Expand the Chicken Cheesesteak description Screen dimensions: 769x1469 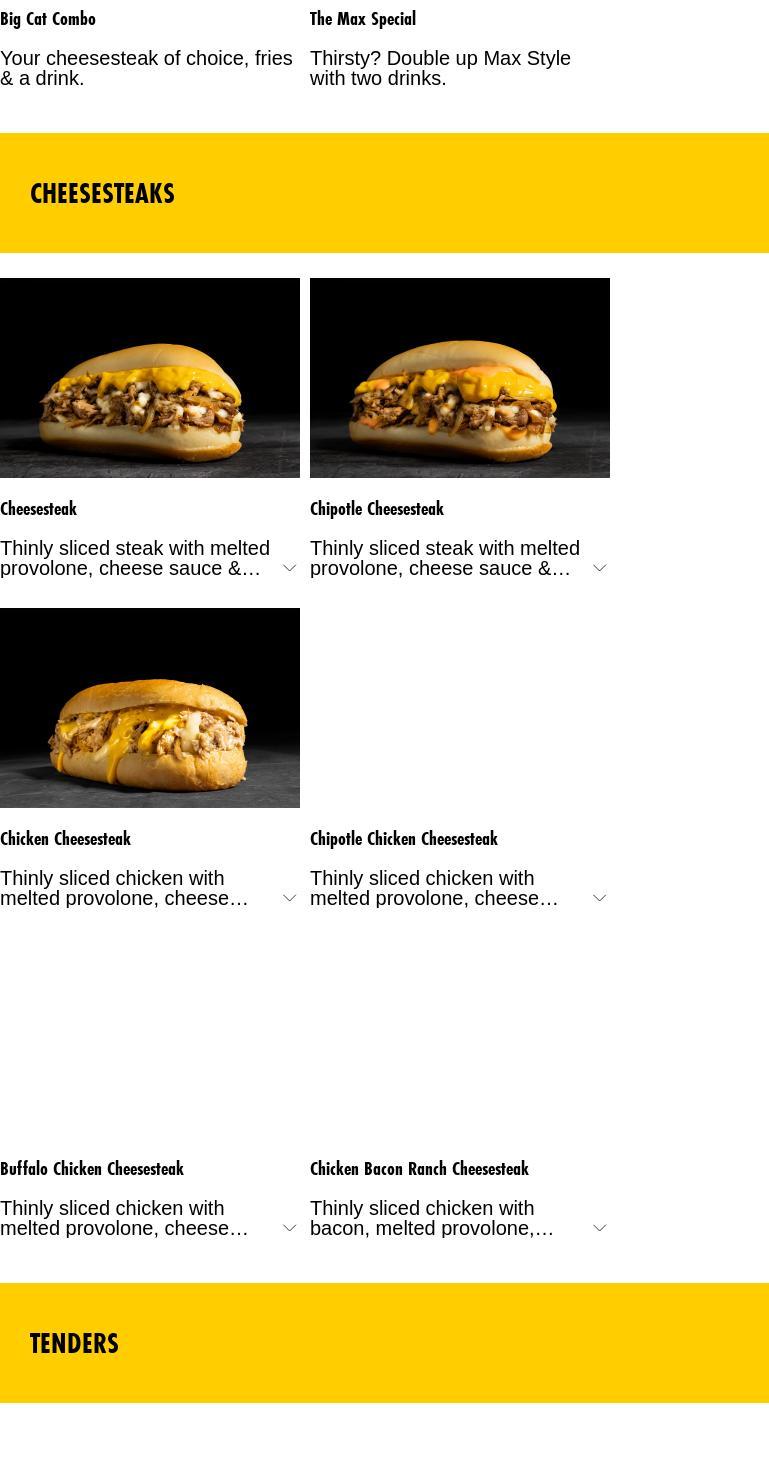[x=289, y=898]
